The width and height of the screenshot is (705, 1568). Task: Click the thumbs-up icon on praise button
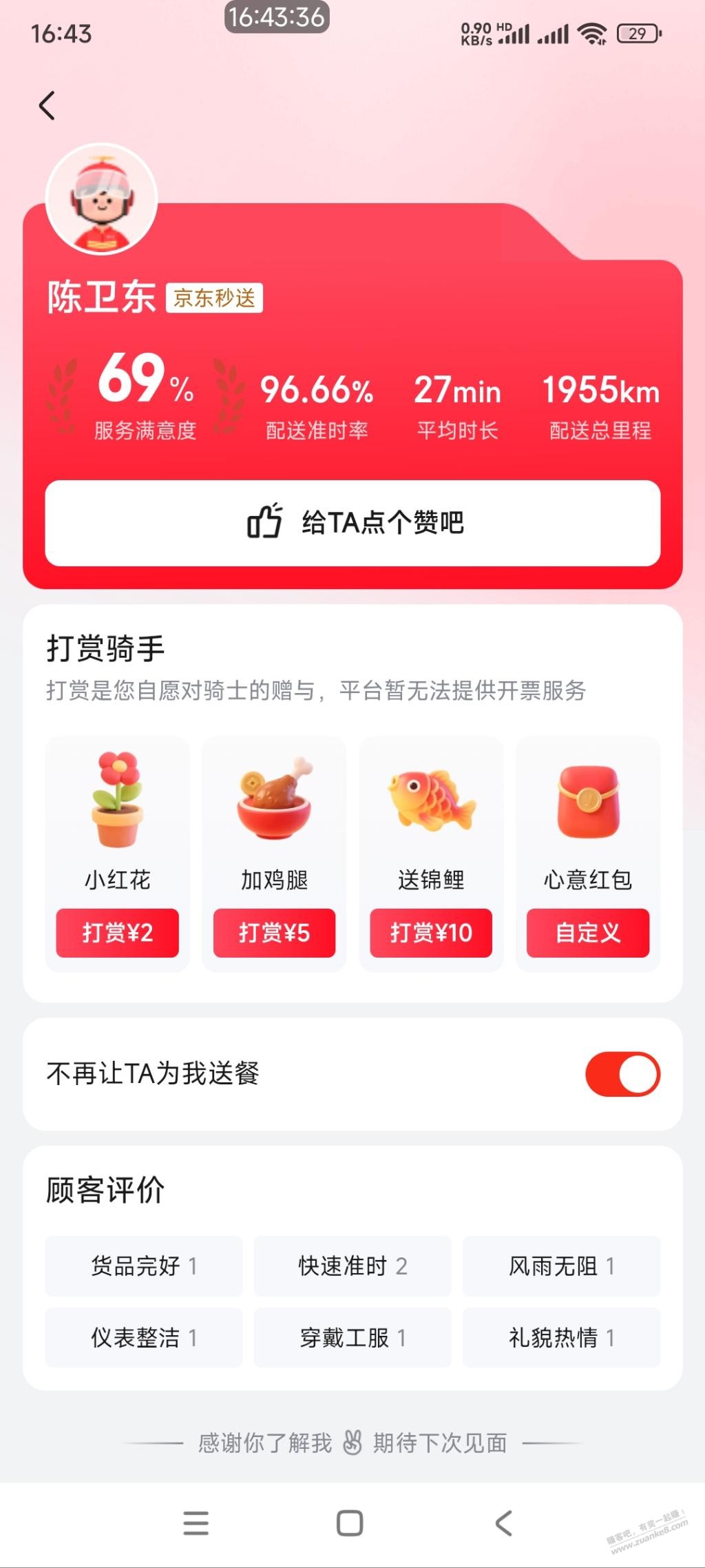coord(266,522)
